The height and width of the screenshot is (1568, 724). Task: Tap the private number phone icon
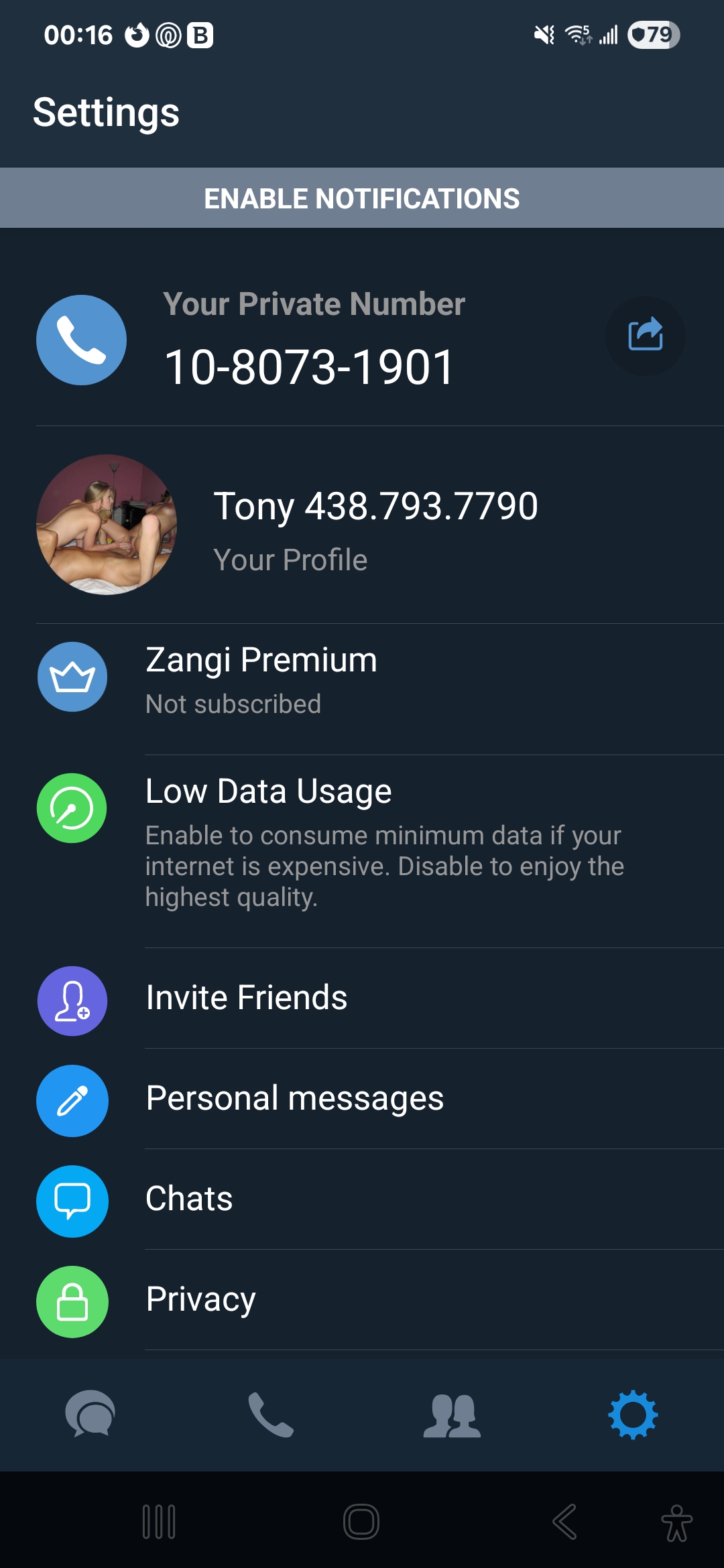pos(81,340)
